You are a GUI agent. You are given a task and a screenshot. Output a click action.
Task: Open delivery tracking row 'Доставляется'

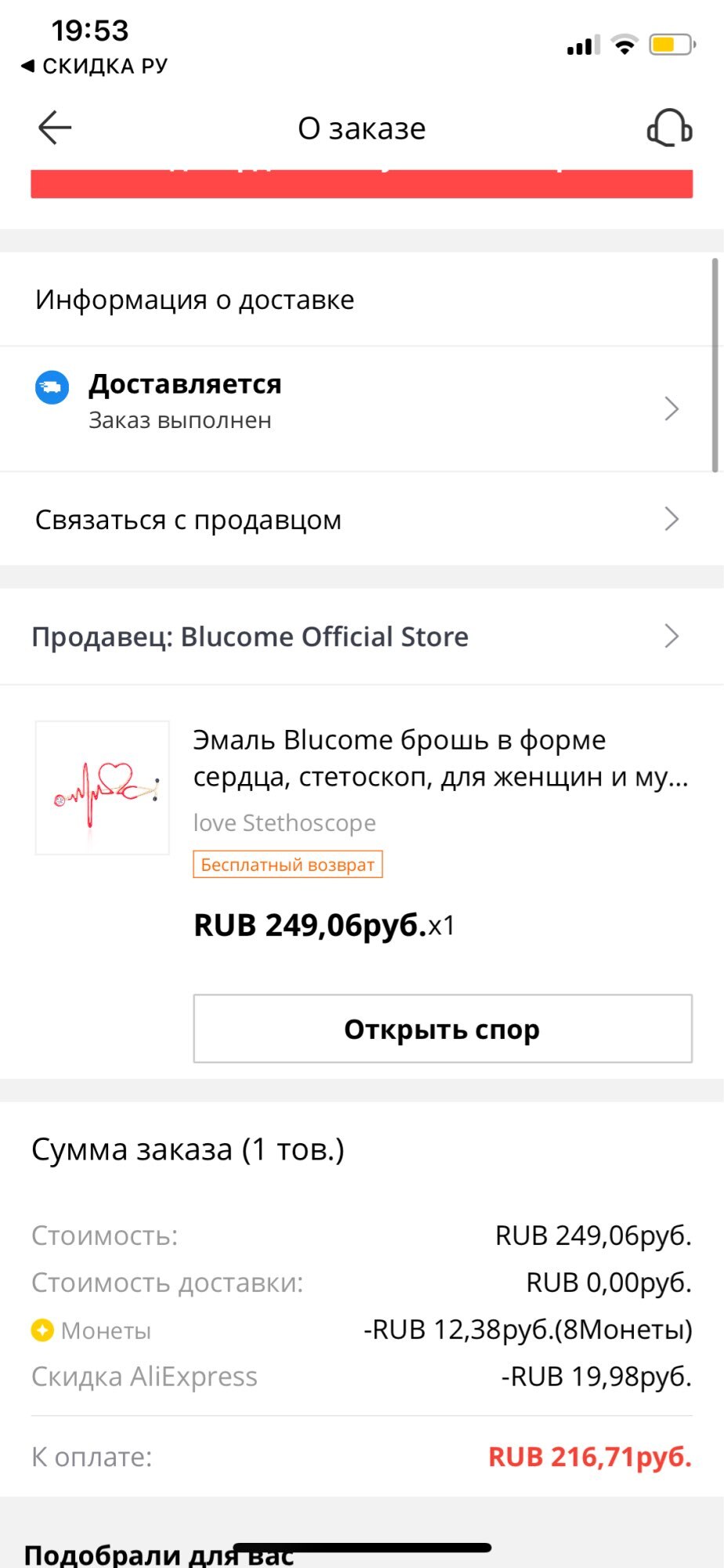tap(360, 408)
